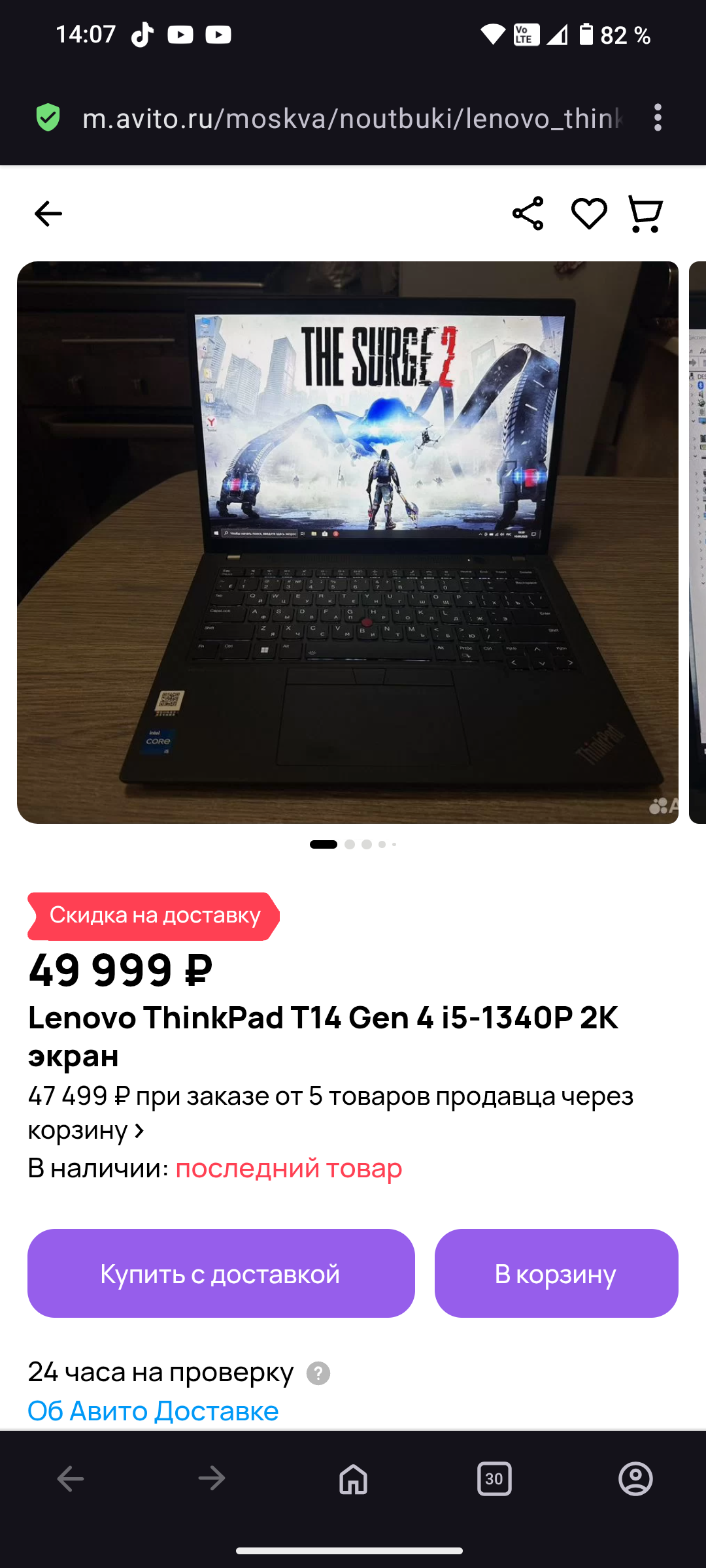Navigate back with the browser's bottom back arrow
This screenshot has height=1568, width=706.
point(71,1478)
